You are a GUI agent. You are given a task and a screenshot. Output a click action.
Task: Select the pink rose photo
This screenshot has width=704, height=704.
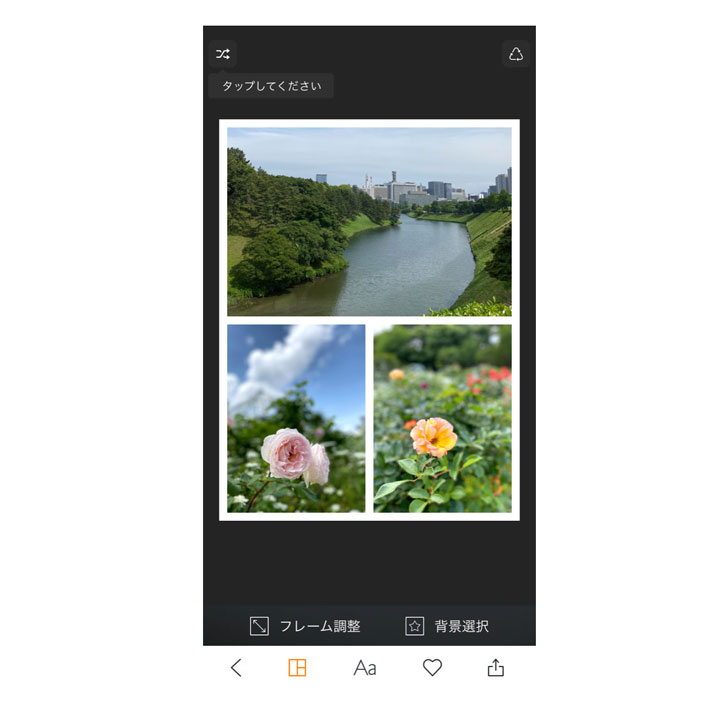pyautogui.click(x=296, y=418)
